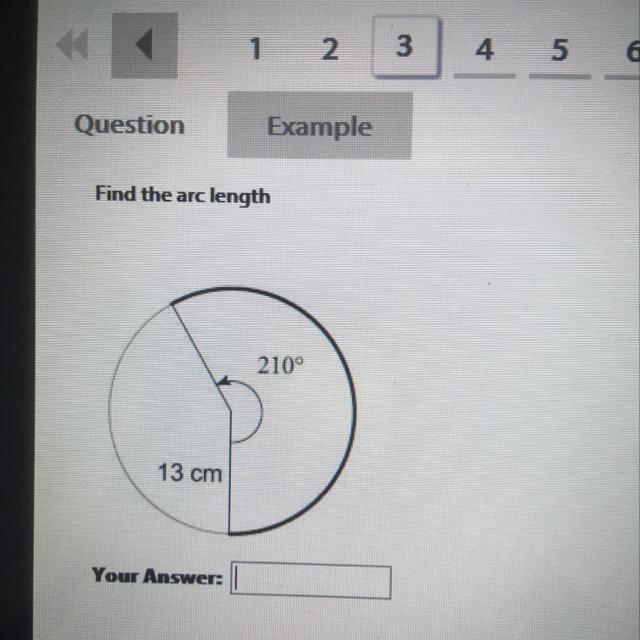The height and width of the screenshot is (640, 640).
Task: Go back to the previous question arrow
Action: [144, 45]
